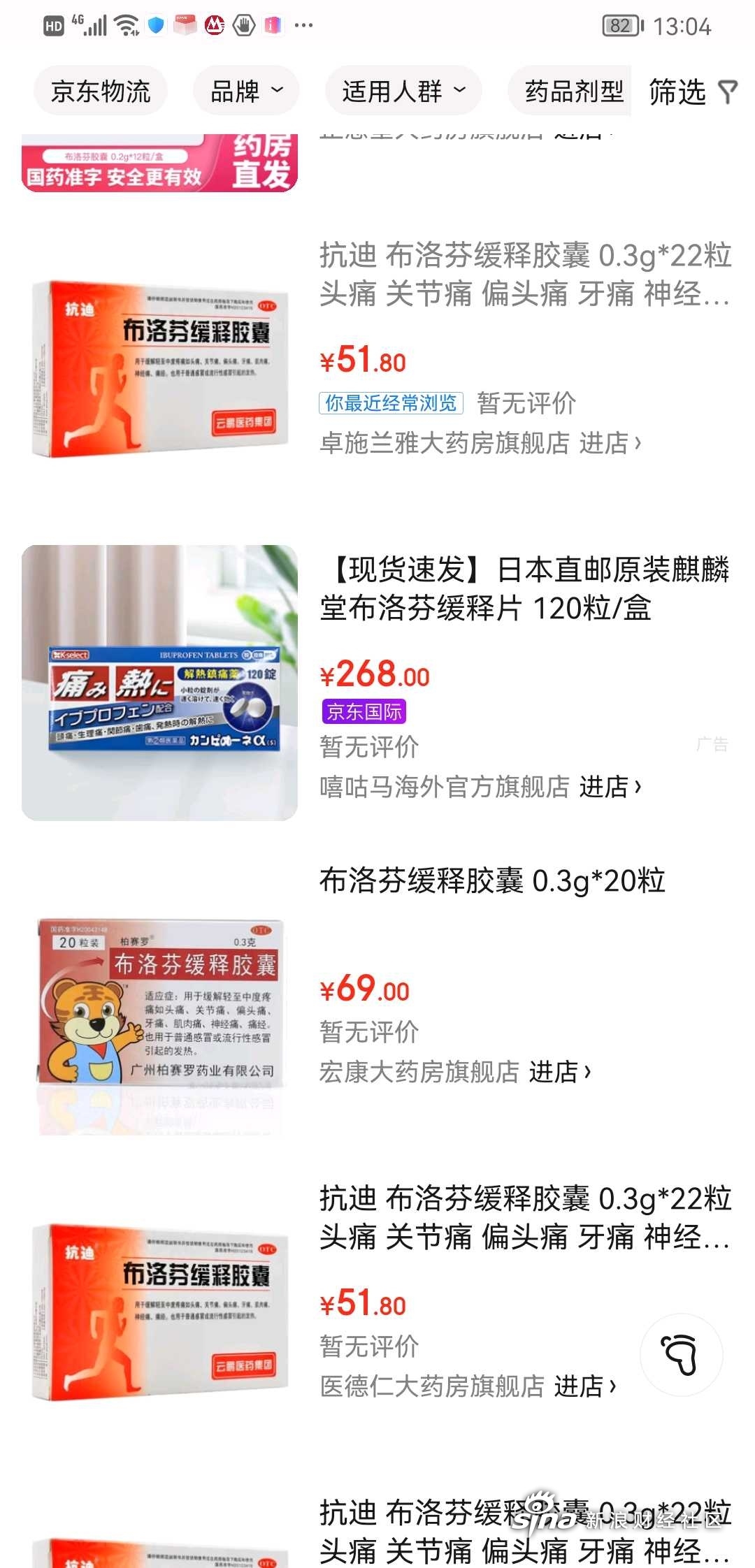Enter 医德仁大药房旗舰店 via 进店
755x1568 pixels.
(584, 1386)
